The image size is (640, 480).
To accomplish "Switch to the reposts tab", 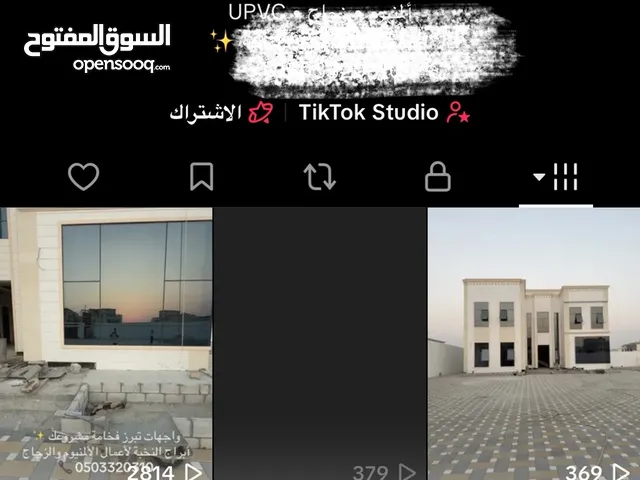I will click(x=320, y=177).
